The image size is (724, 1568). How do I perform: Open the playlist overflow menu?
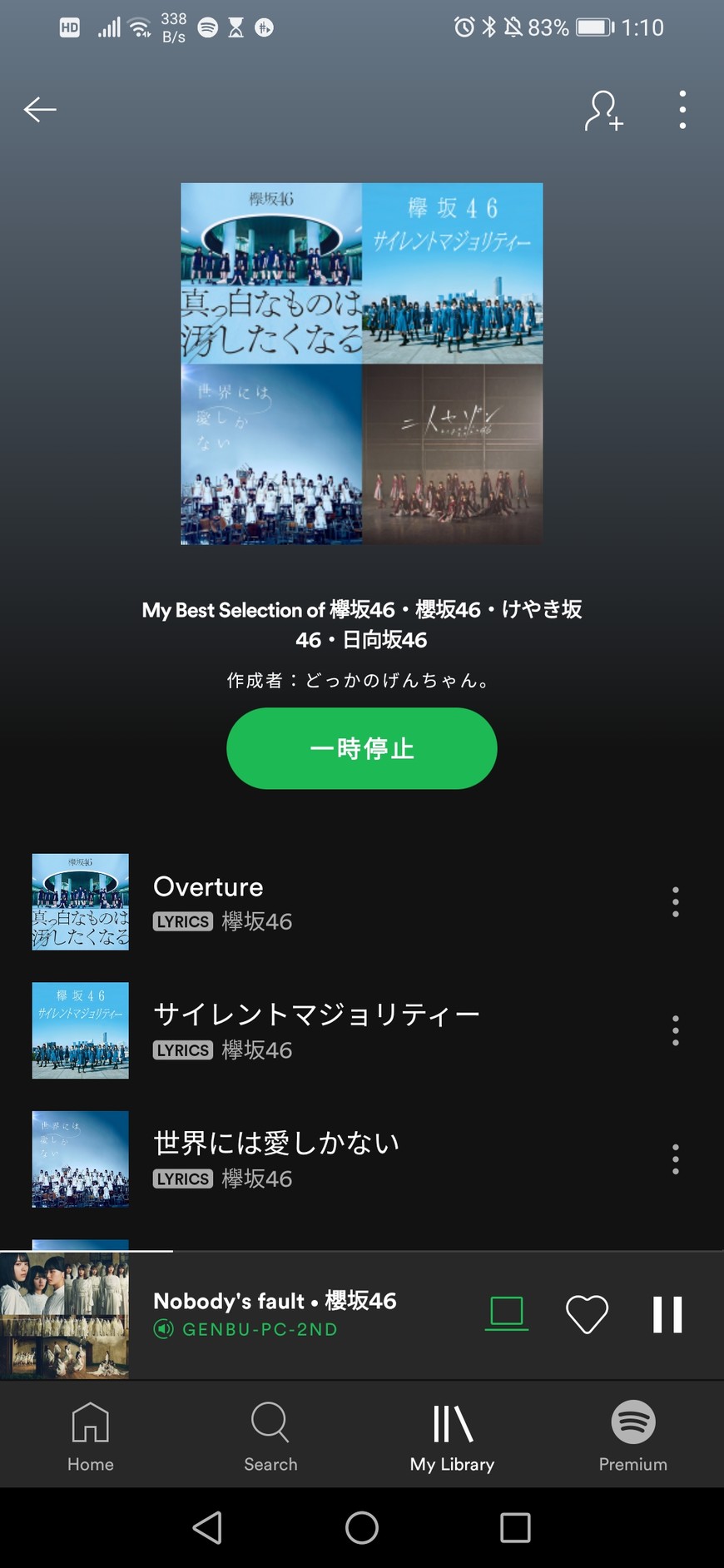click(682, 110)
